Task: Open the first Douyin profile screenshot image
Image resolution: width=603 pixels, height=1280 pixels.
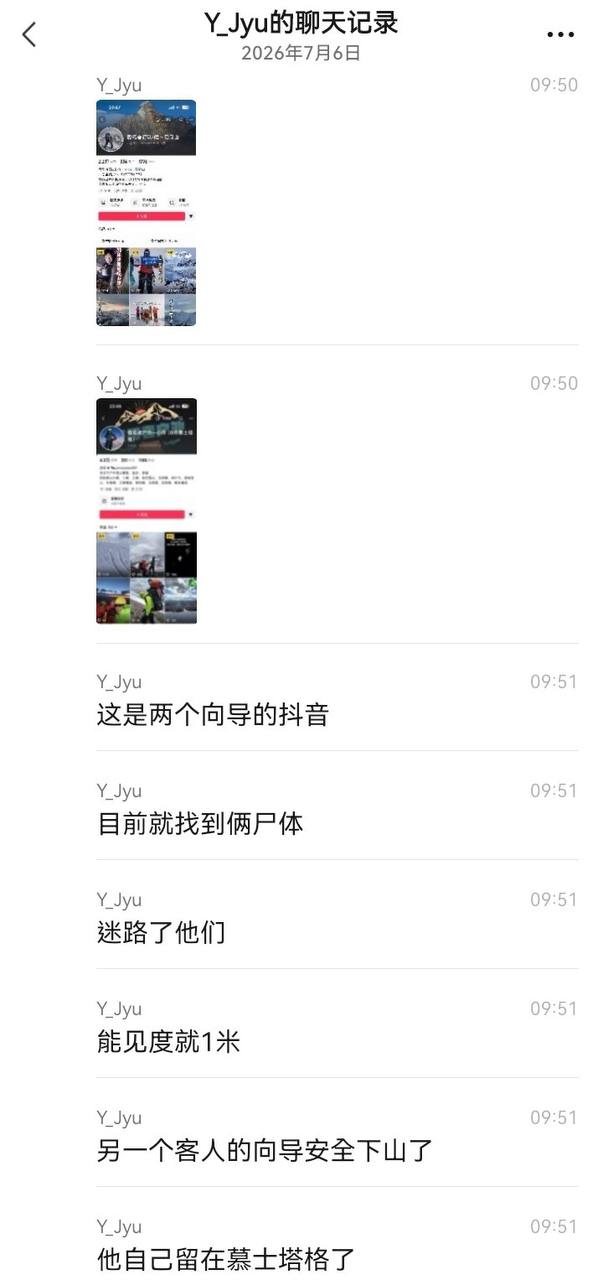Action: pyautogui.click(x=146, y=212)
